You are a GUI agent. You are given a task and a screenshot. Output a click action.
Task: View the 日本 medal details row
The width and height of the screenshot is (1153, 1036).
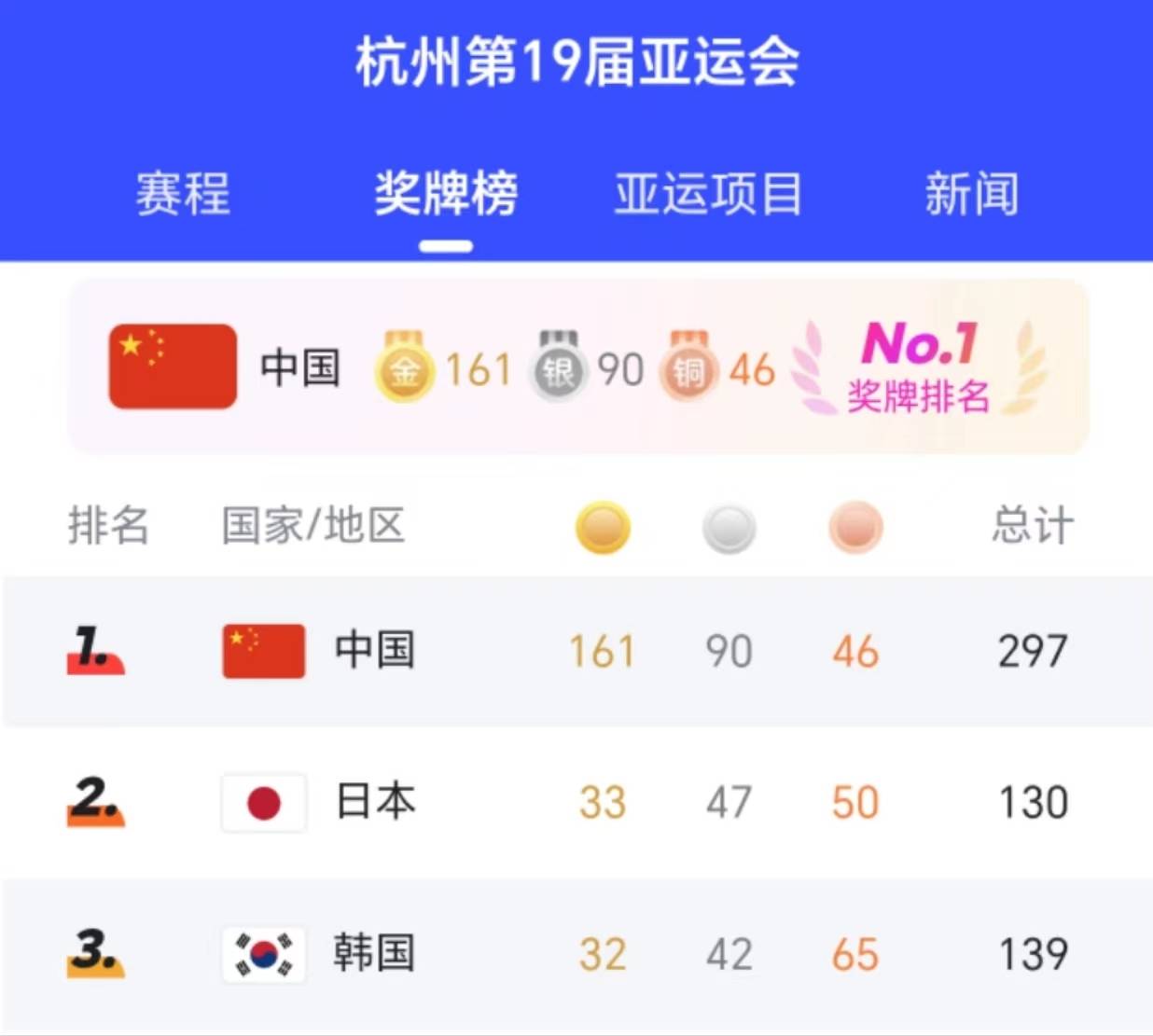[577, 802]
